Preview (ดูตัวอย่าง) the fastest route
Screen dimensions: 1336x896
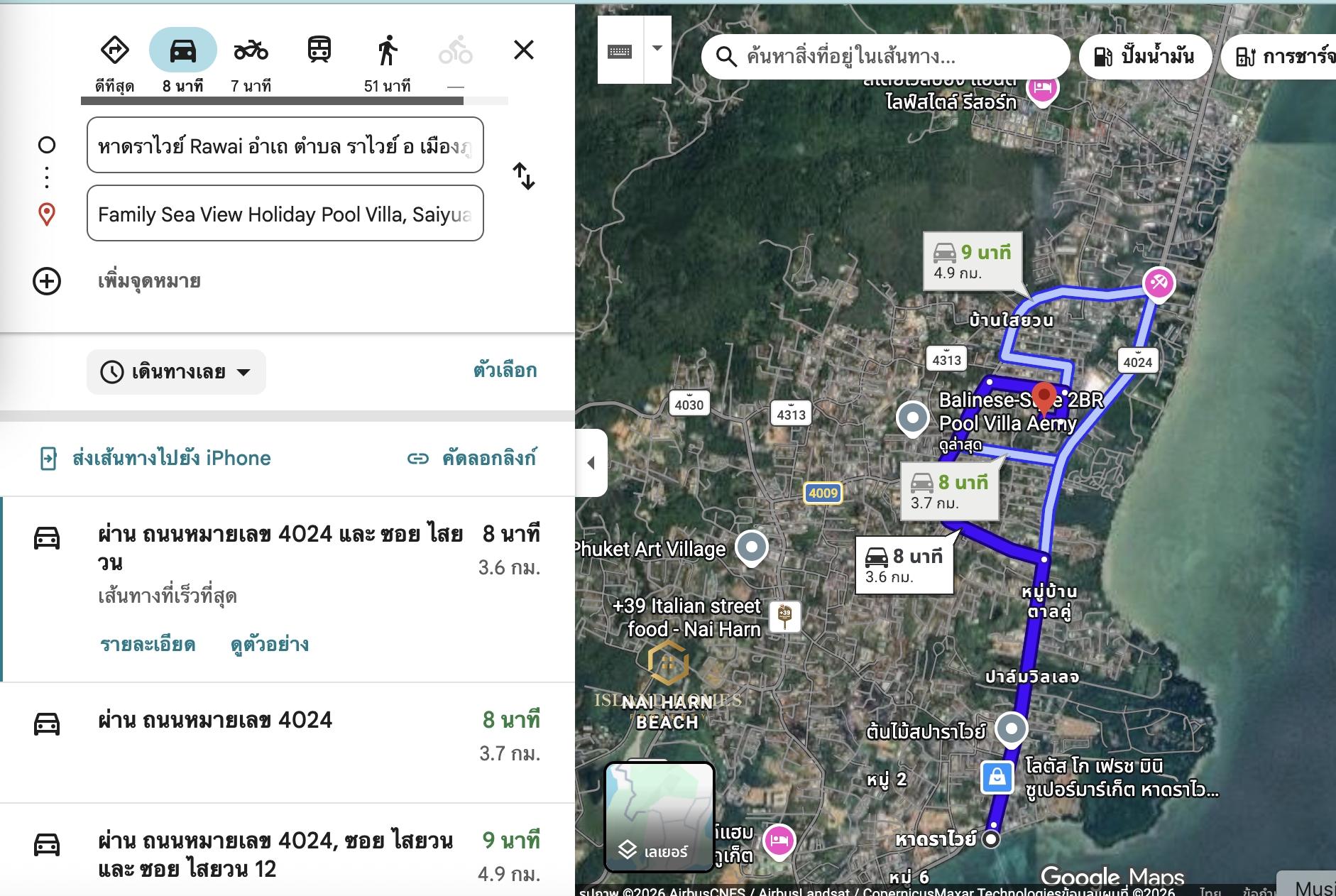[270, 645]
